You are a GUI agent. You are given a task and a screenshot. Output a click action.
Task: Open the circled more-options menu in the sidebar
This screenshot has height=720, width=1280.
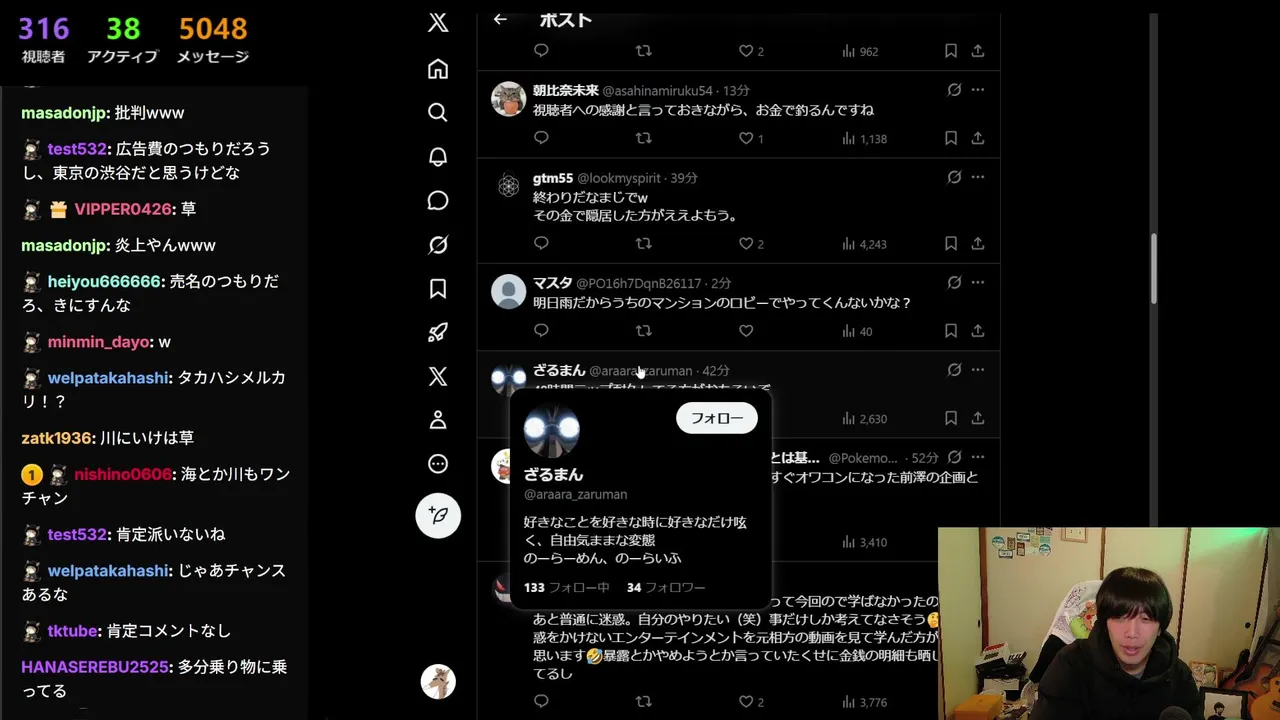[438, 464]
